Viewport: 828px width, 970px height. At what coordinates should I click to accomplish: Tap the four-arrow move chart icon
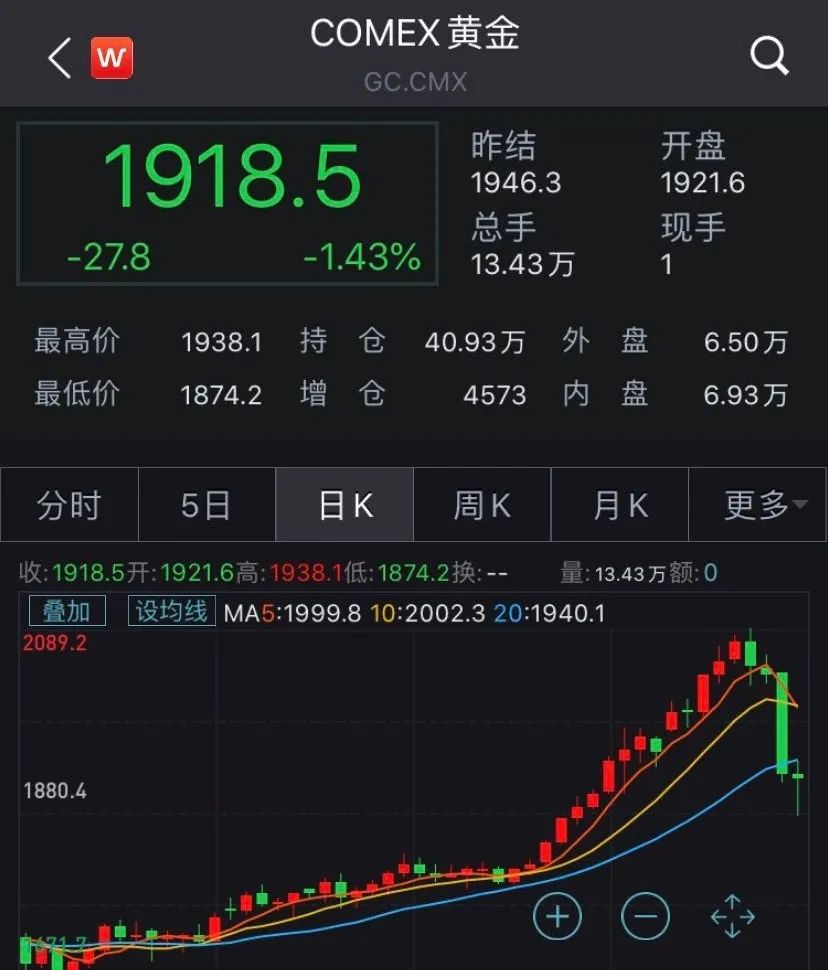click(732, 915)
